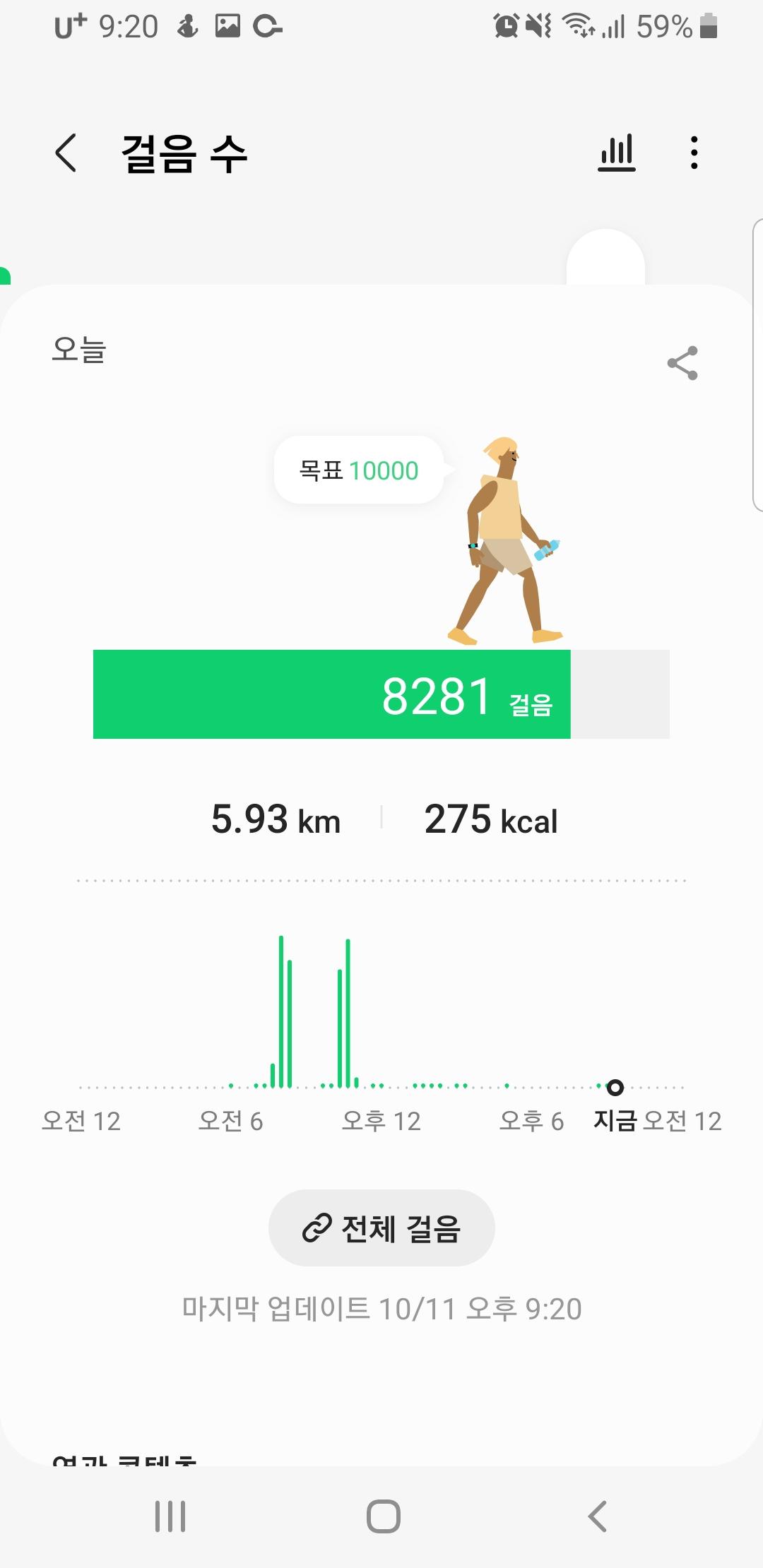Viewport: 763px width, 1568px height.
Task: Tap the system home button
Action: tap(383, 1516)
